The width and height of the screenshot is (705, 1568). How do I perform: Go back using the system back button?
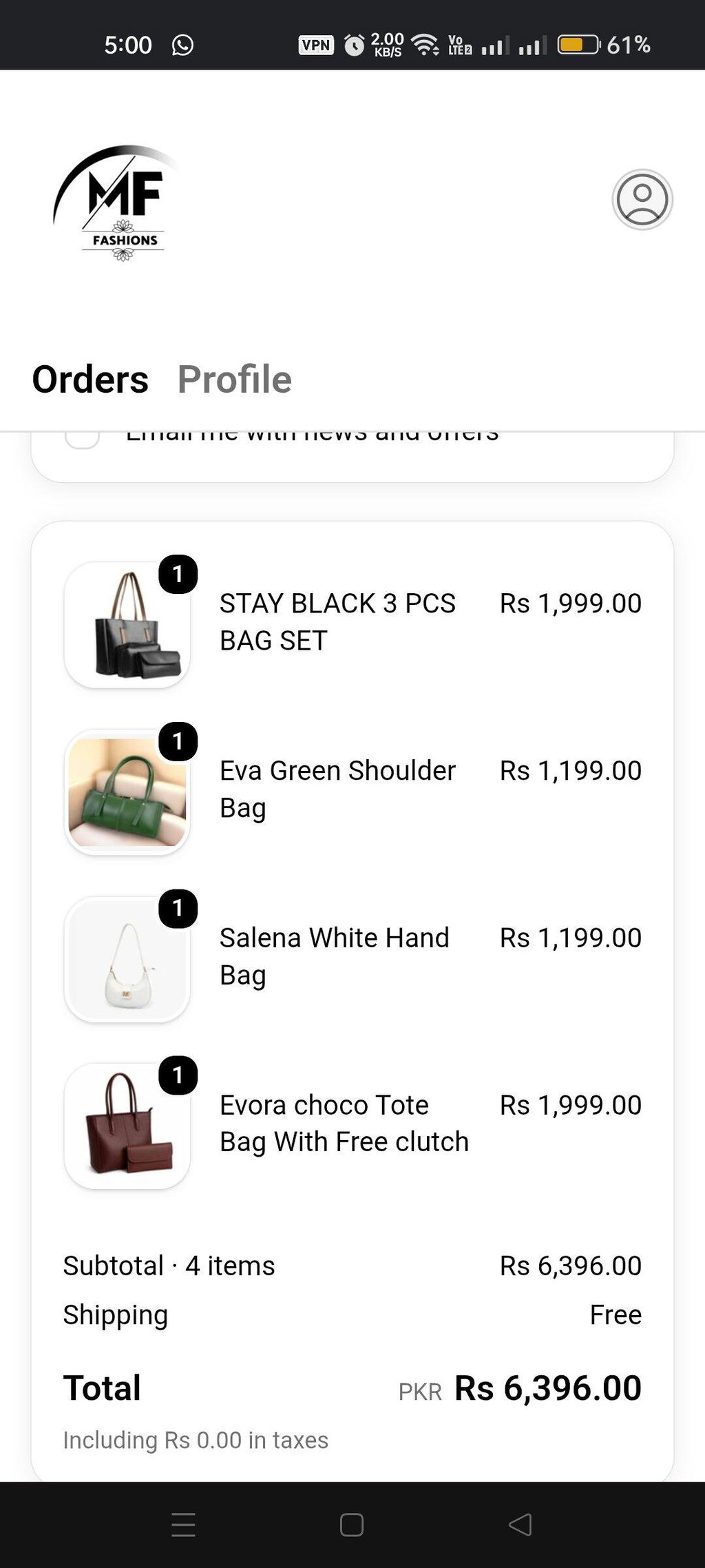520,1524
